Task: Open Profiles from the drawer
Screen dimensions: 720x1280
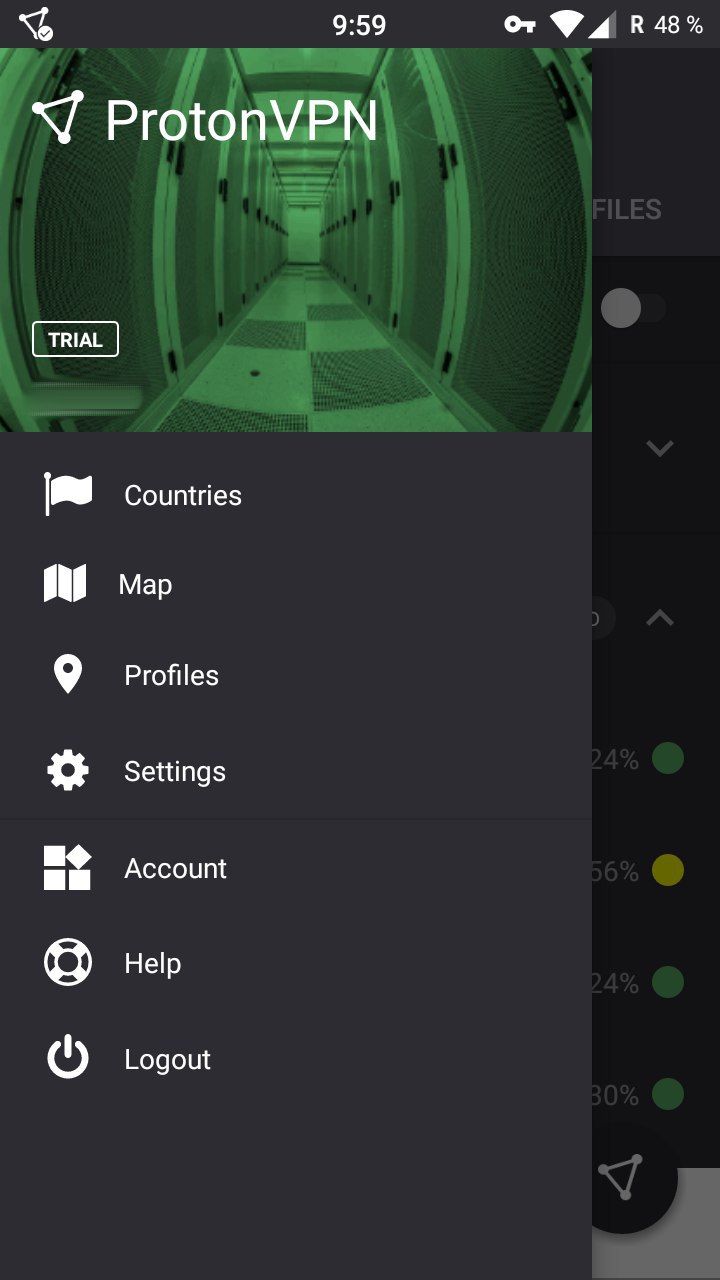Action: pyautogui.click(x=171, y=676)
